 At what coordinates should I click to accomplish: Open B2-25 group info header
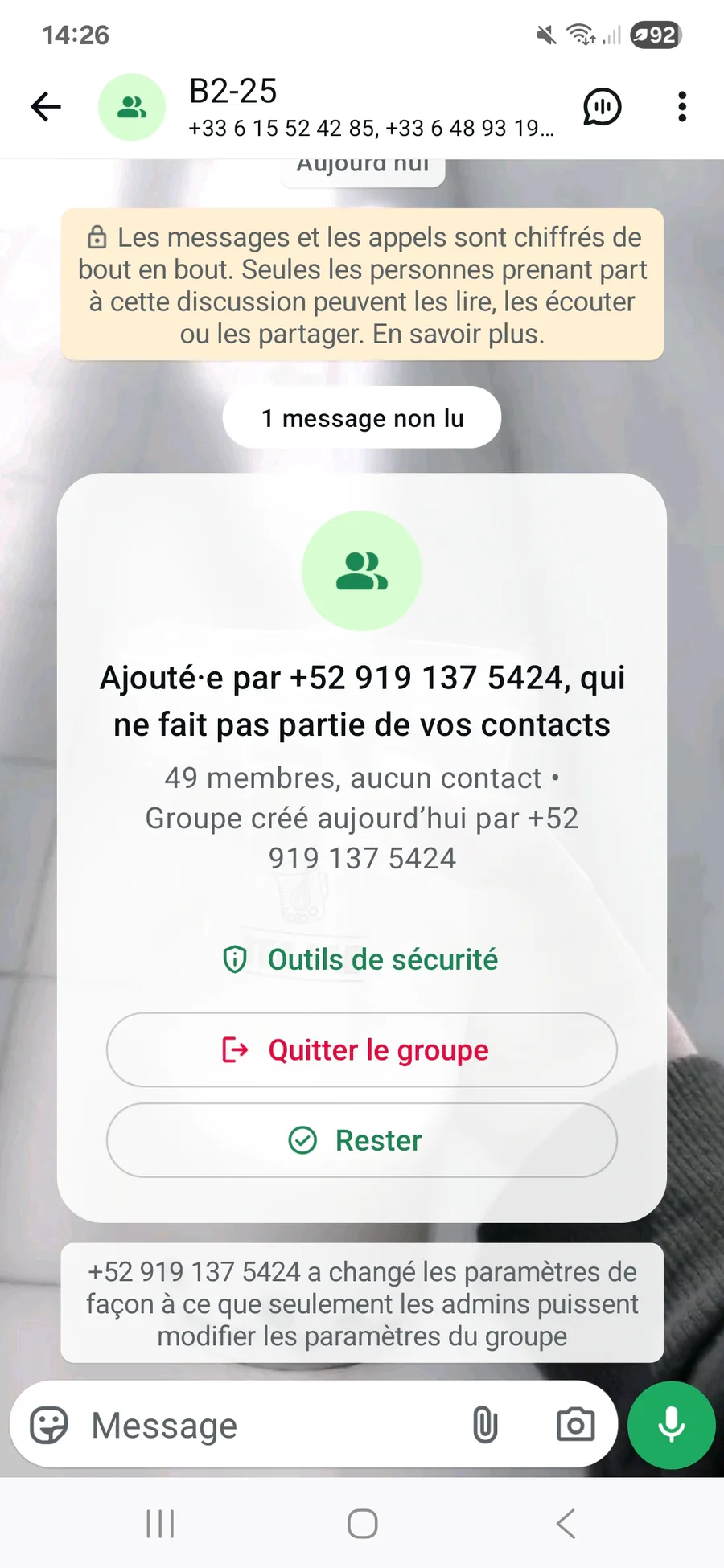[x=354, y=106]
